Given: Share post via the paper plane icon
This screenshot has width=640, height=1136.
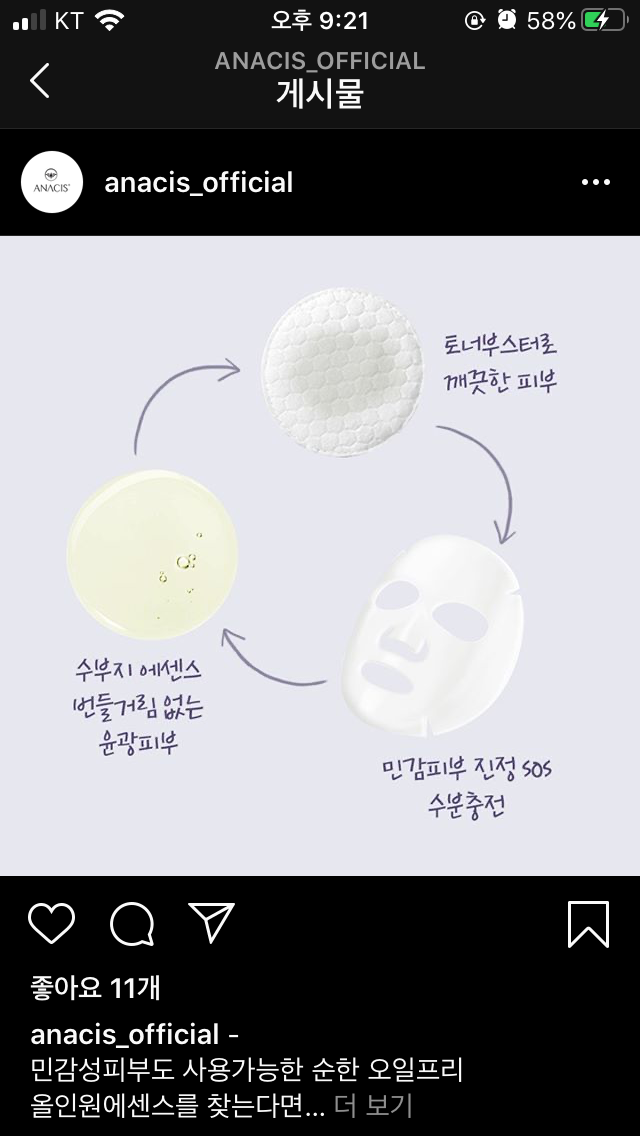Looking at the screenshot, I should click(x=211, y=922).
